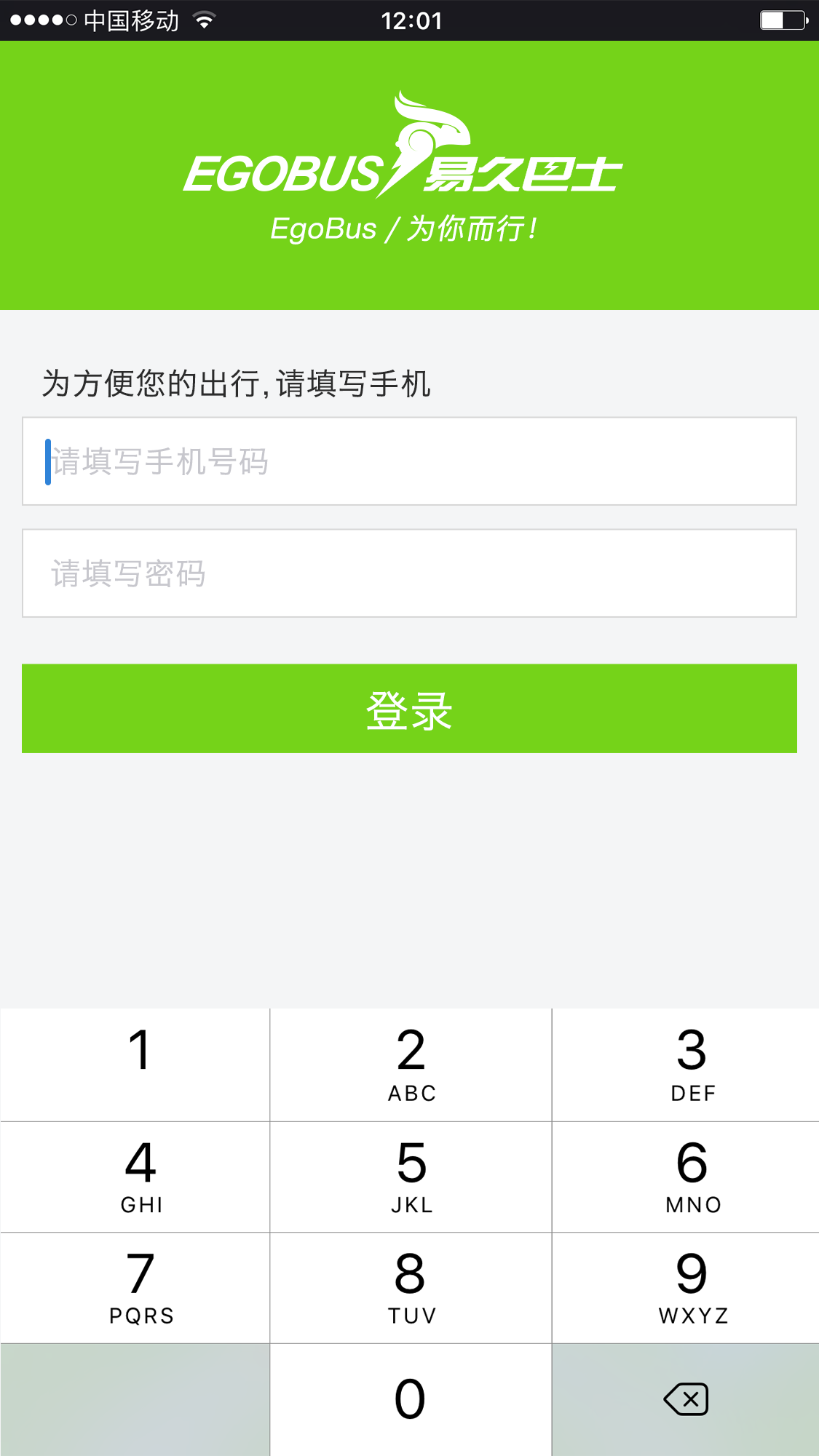Type digit 5 on the keypad
Viewport: 819px width, 1456px height.
(x=411, y=1176)
